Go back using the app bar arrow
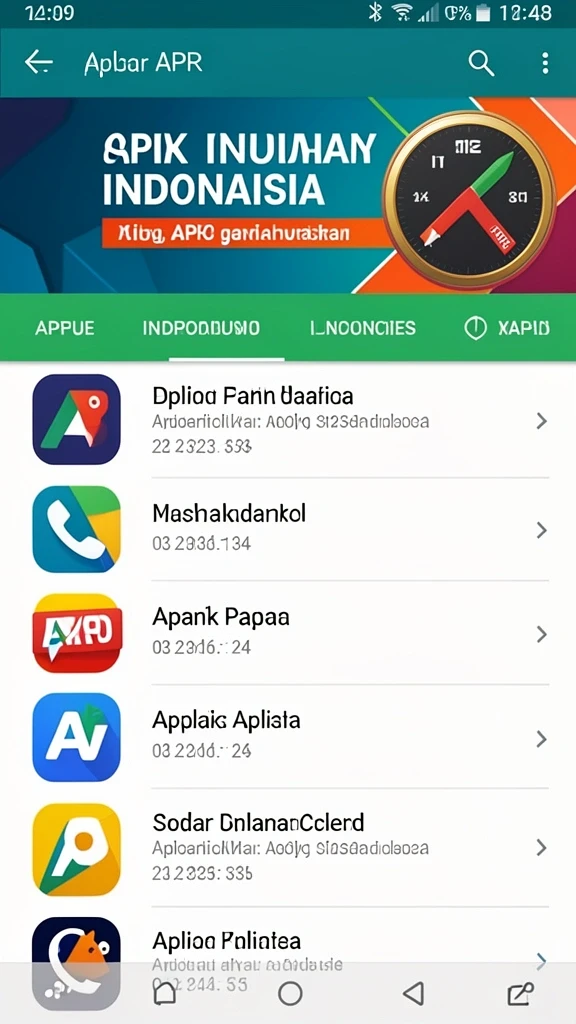 tap(38, 63)
